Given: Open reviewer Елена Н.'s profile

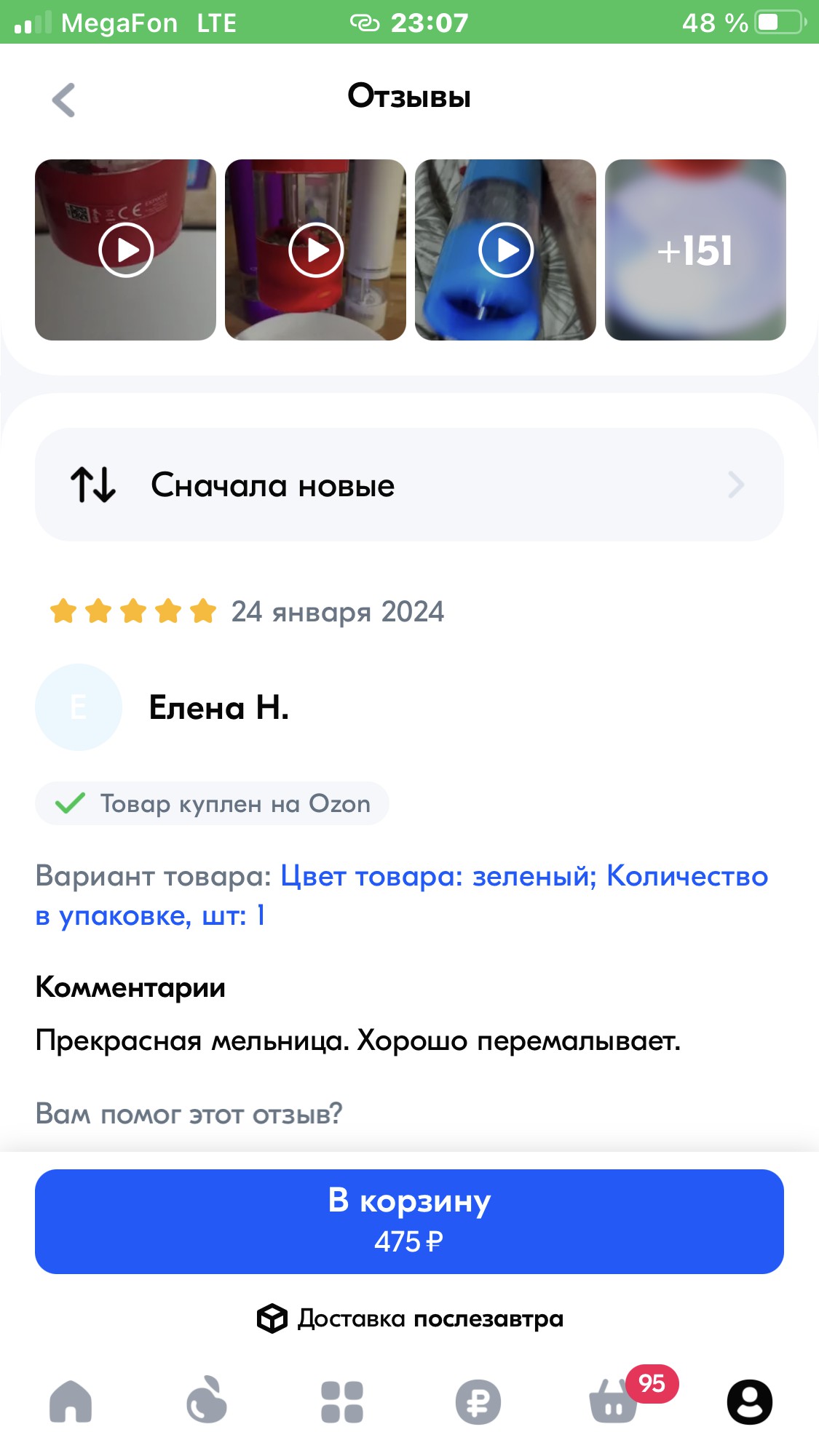Looking at the screenshot, I should 218,707.
